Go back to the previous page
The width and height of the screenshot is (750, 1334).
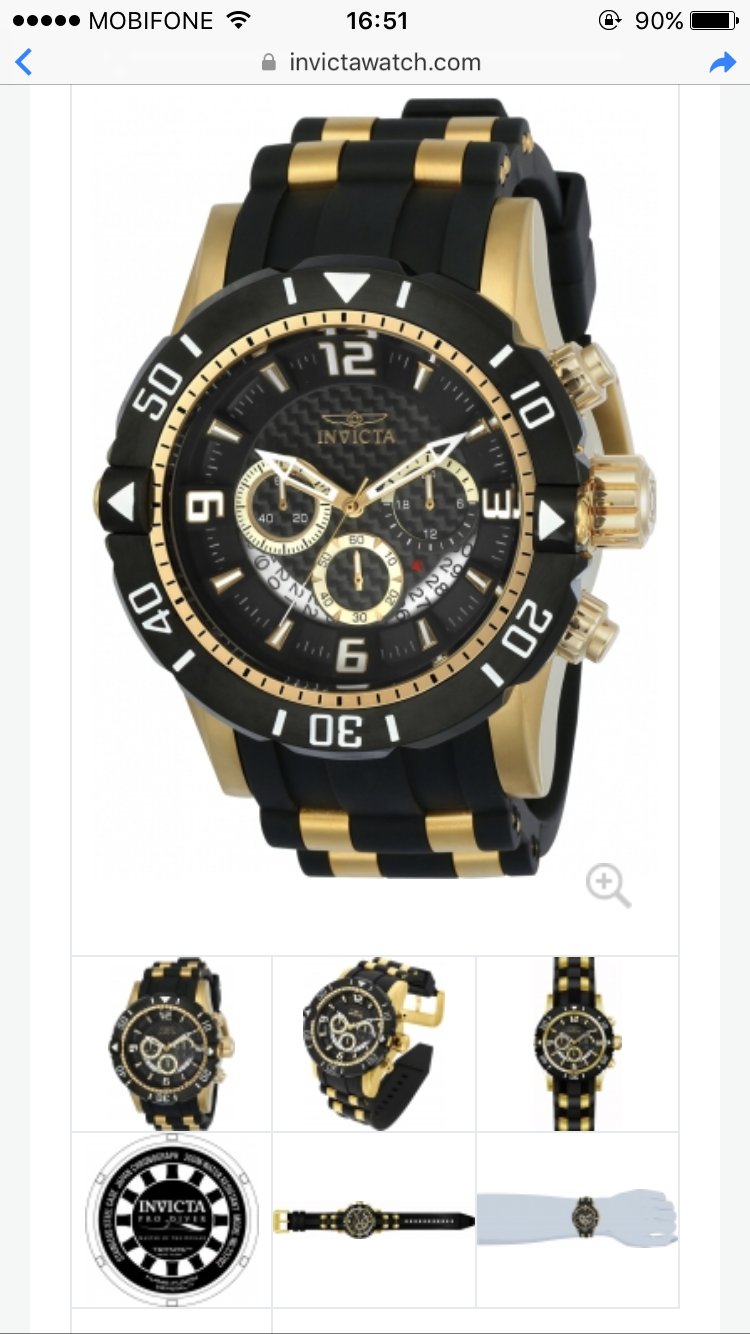(24, 62)
